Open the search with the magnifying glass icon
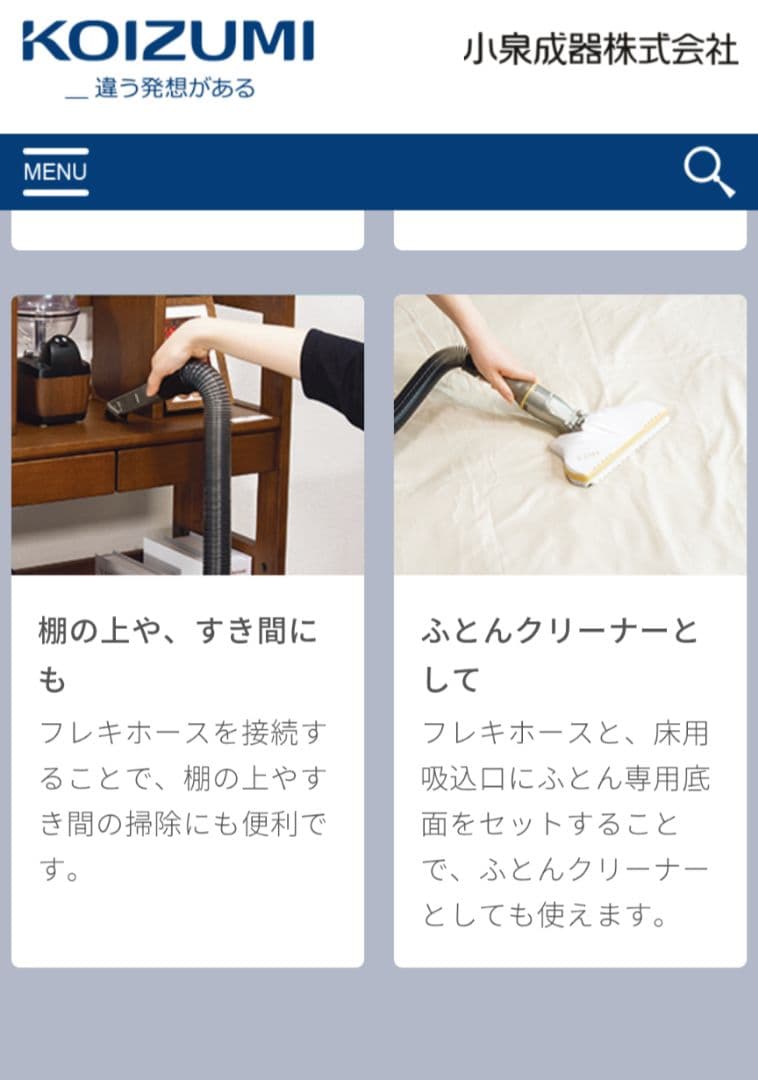758x1080 pixels. pos(707,169)
